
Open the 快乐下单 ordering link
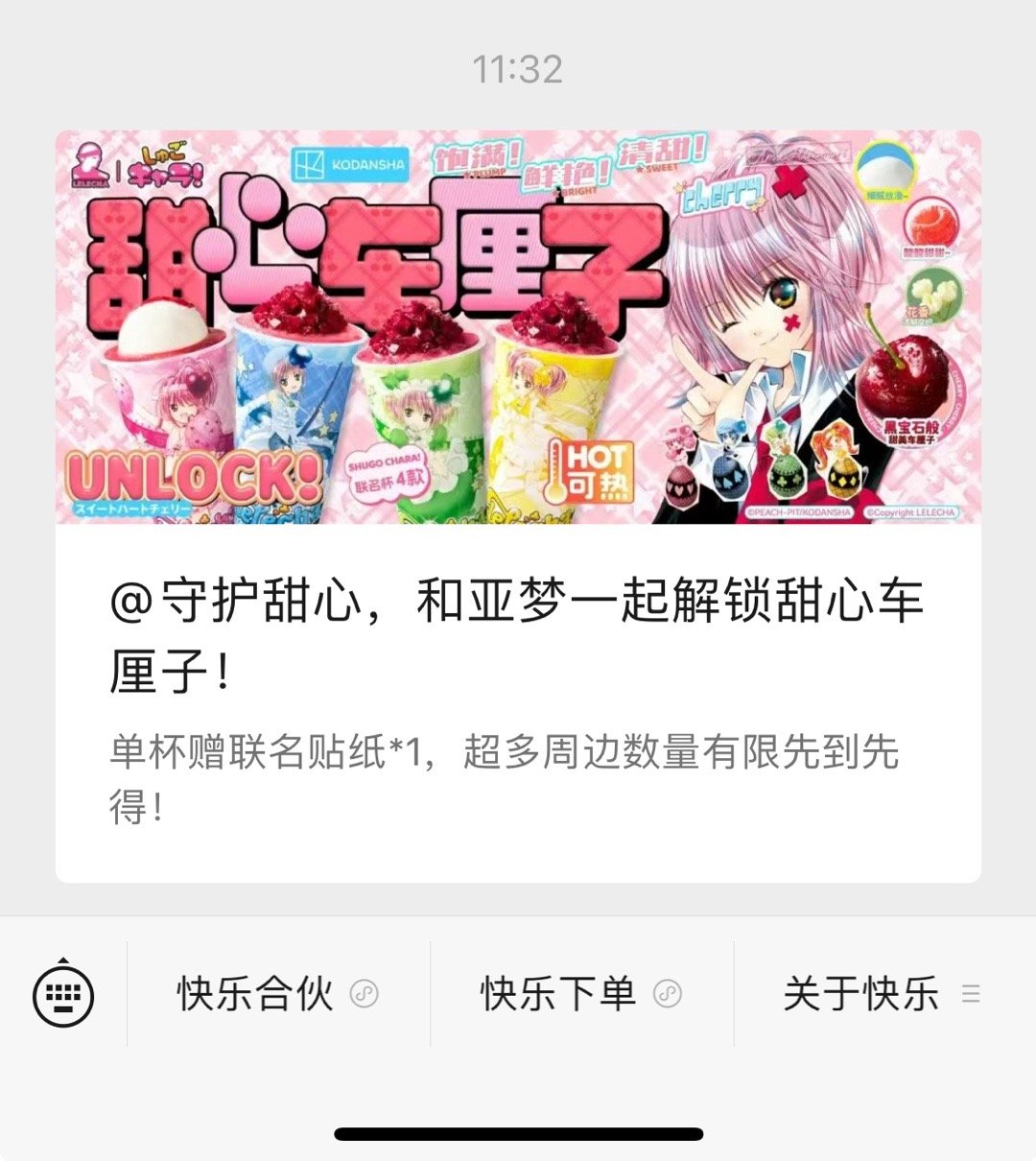coord(580,994)
